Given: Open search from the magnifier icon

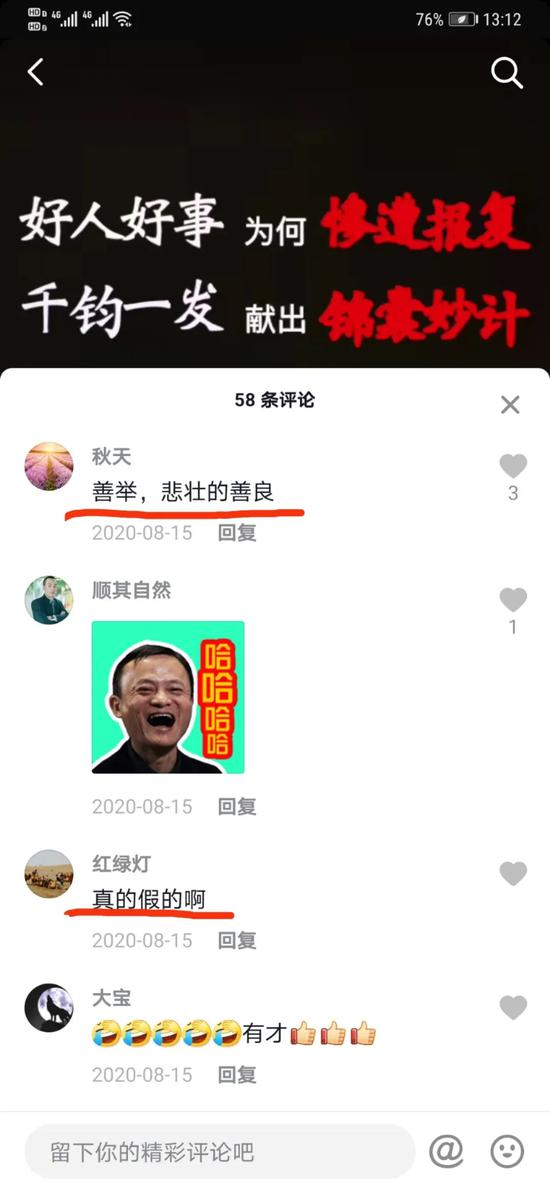Looking at the screenshot, I should click(x=507, y=73).
